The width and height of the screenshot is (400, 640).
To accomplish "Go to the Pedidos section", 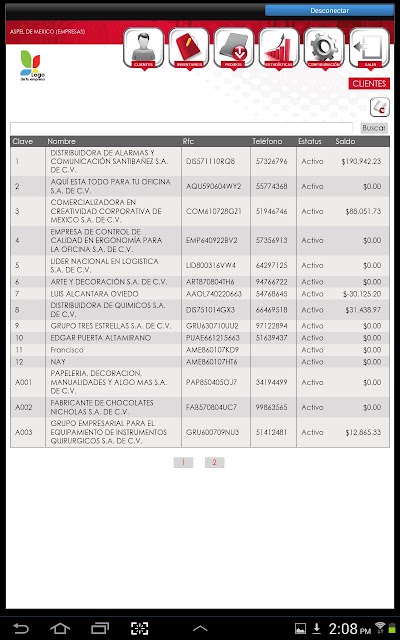I will (x=234, y=48).
